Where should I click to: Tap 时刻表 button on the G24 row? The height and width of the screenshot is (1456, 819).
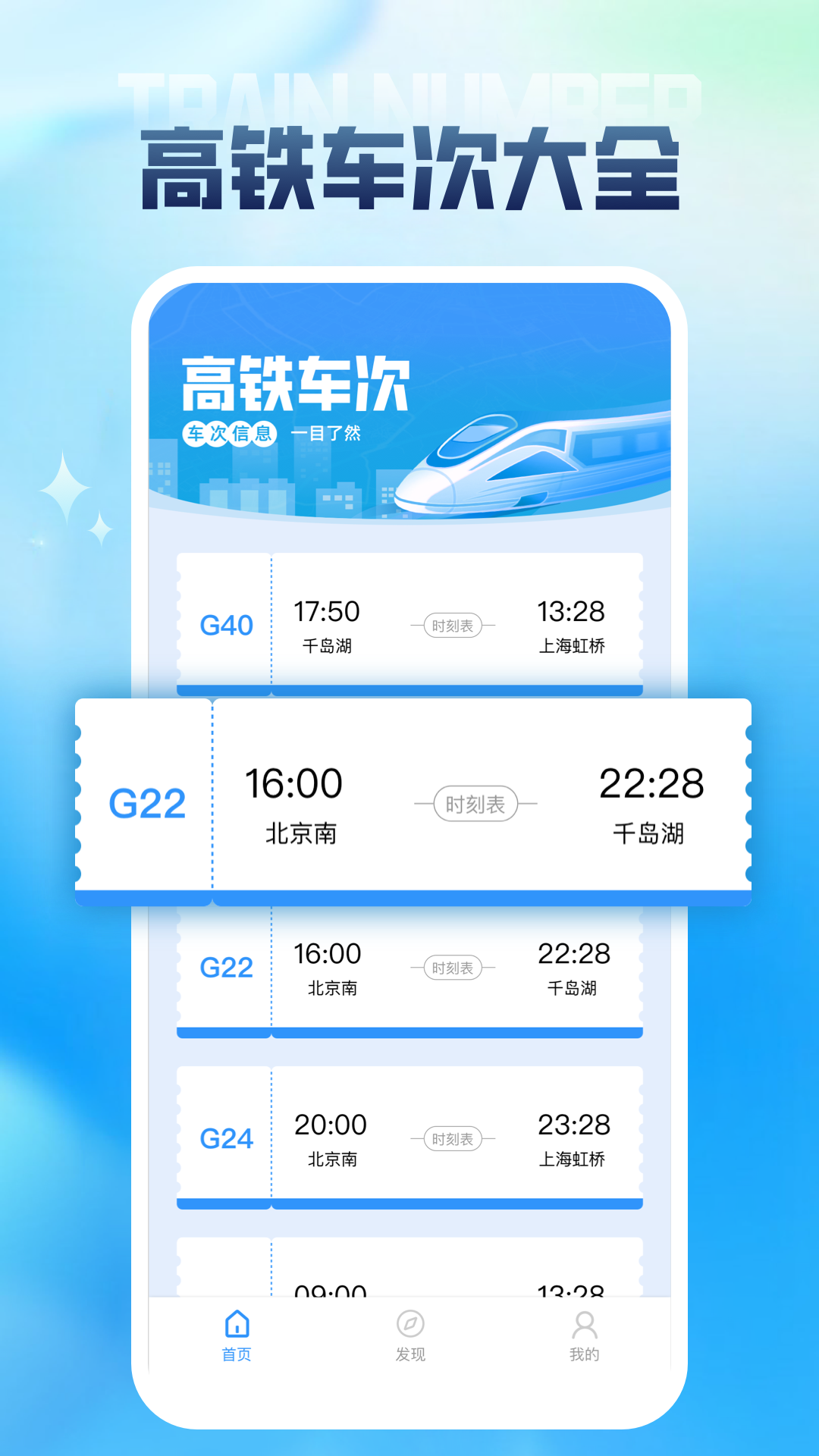coord(453,1137)
